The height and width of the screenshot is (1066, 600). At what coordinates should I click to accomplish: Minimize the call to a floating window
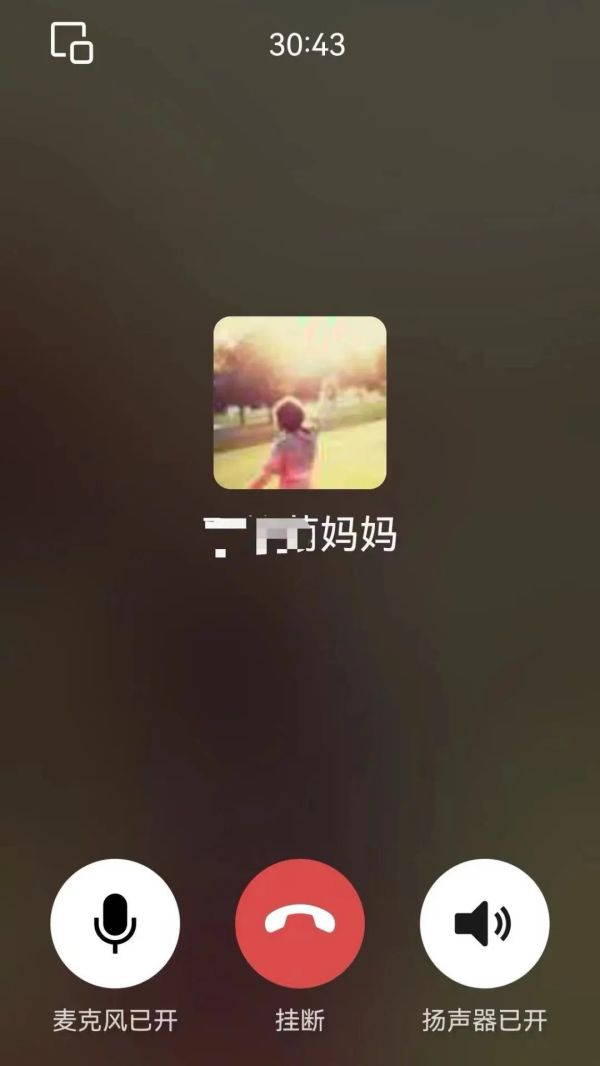click(72, 43)
